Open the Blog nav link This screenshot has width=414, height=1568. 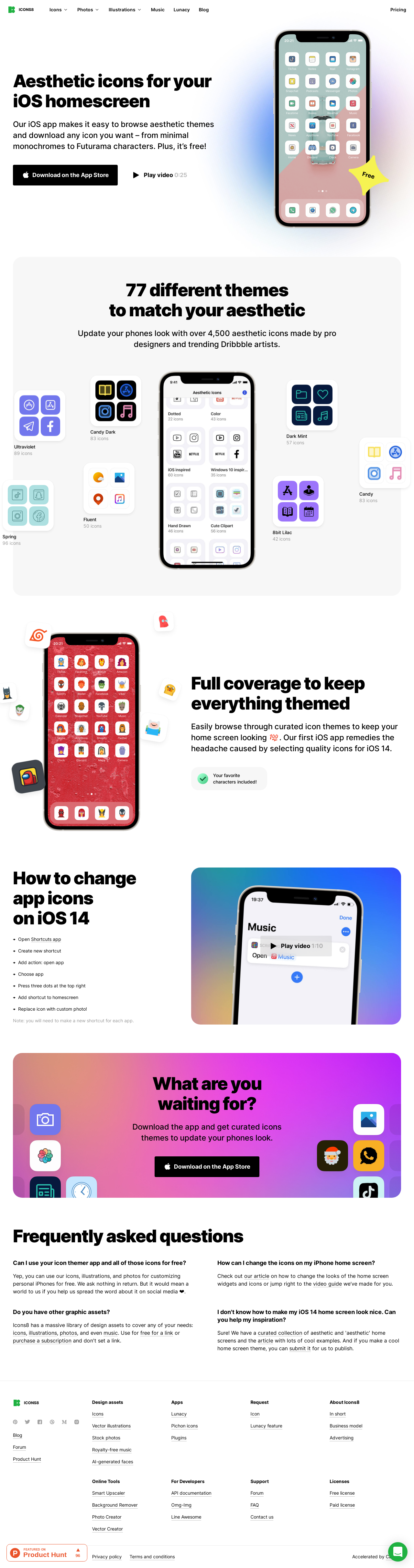(x=204, y=10)
